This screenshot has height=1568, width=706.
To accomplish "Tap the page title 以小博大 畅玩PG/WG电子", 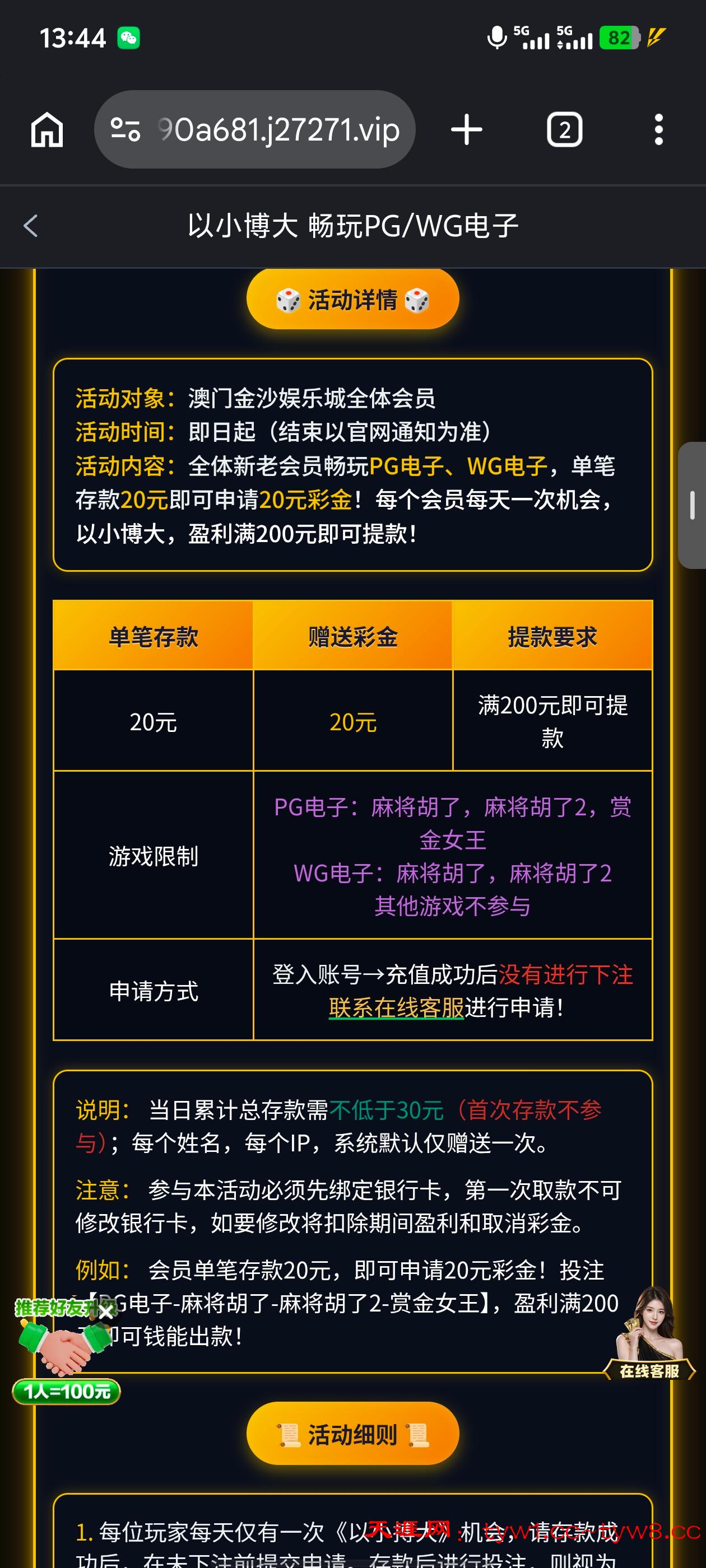I will pos(352,225).
